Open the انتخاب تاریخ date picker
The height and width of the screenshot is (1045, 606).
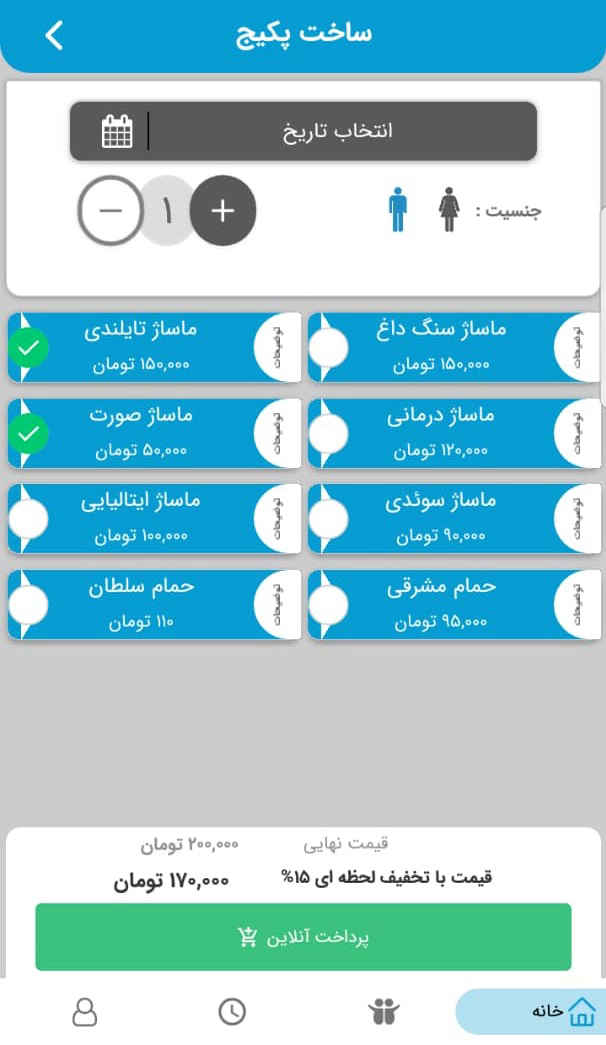[x=303, y=131]
